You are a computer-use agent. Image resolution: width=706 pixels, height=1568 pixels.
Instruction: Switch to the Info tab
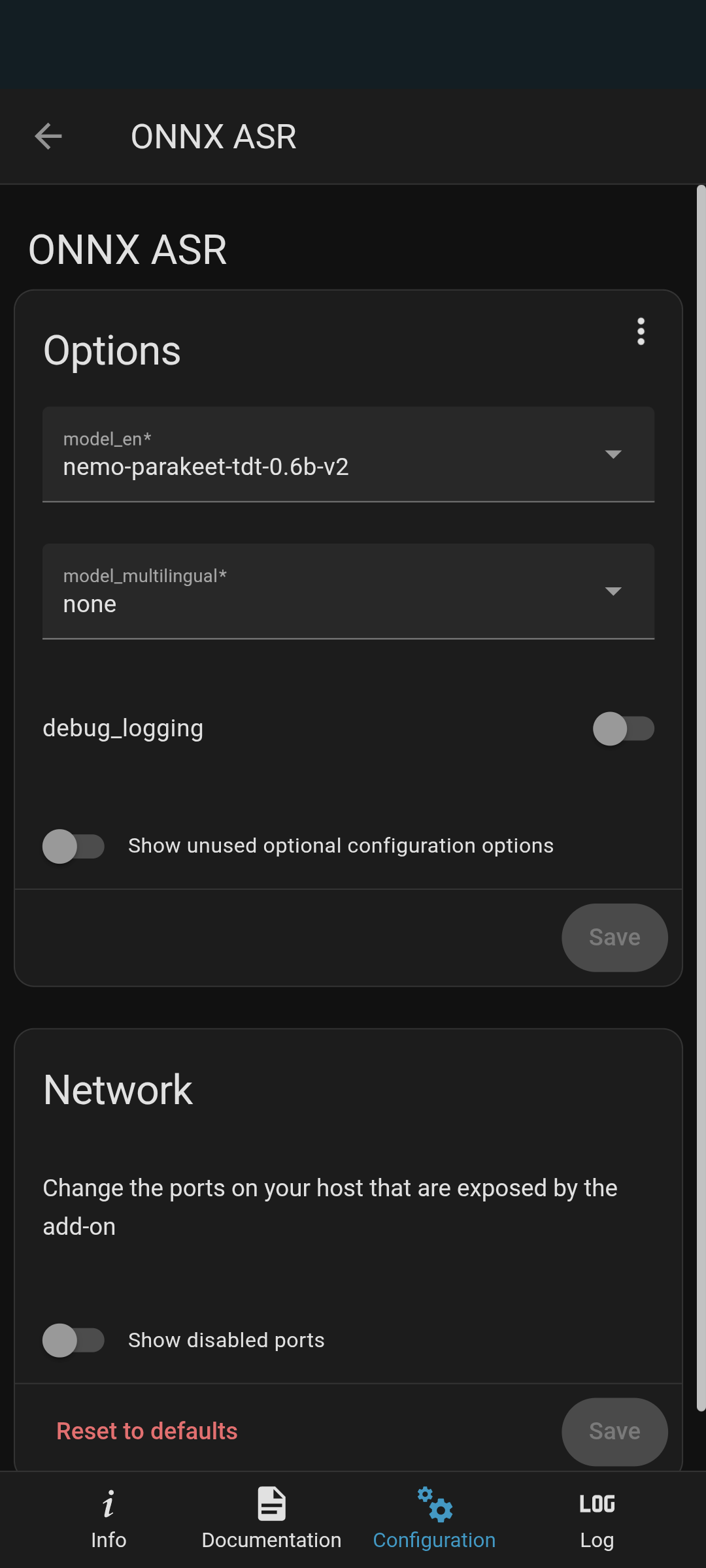[x=109, y=1519]
